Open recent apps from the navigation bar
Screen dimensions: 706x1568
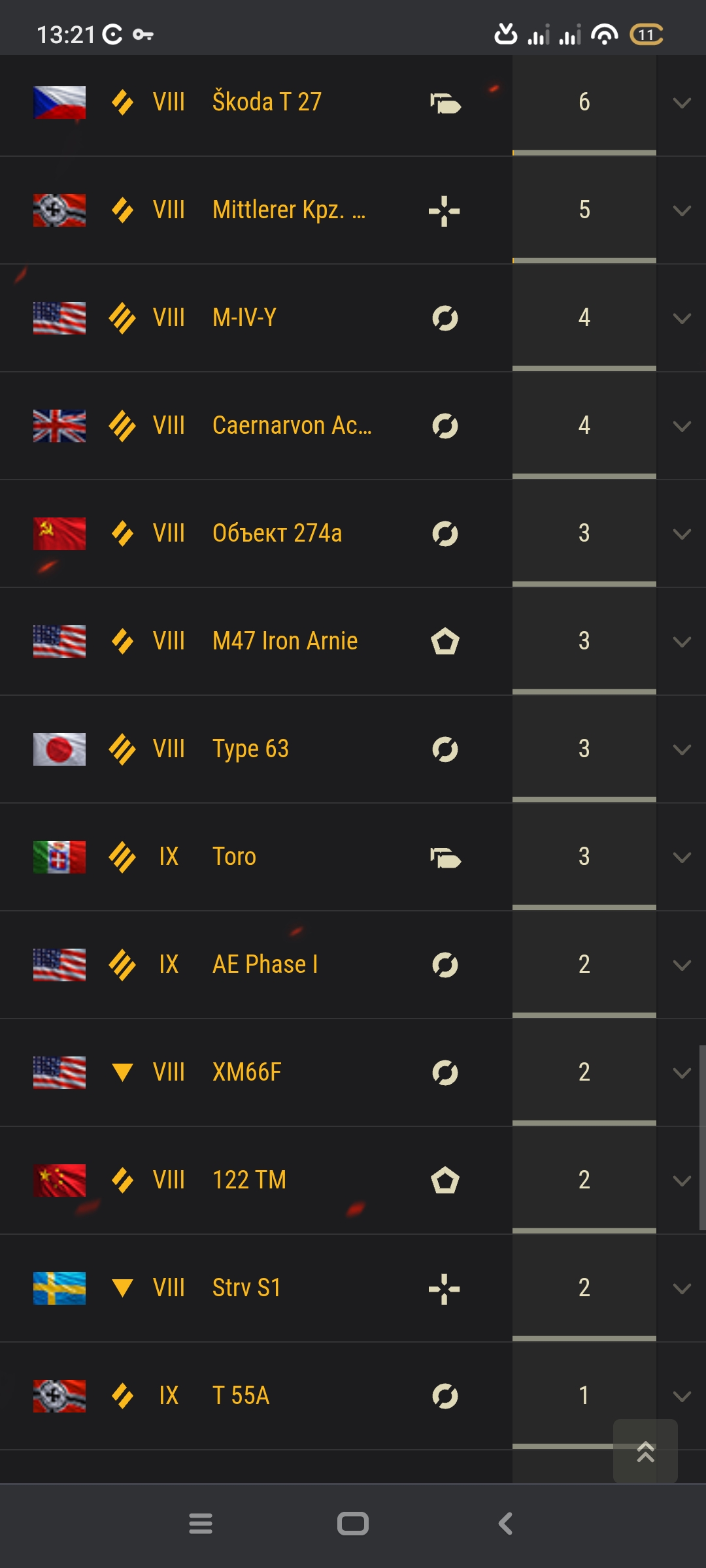tap(201, 1524)
